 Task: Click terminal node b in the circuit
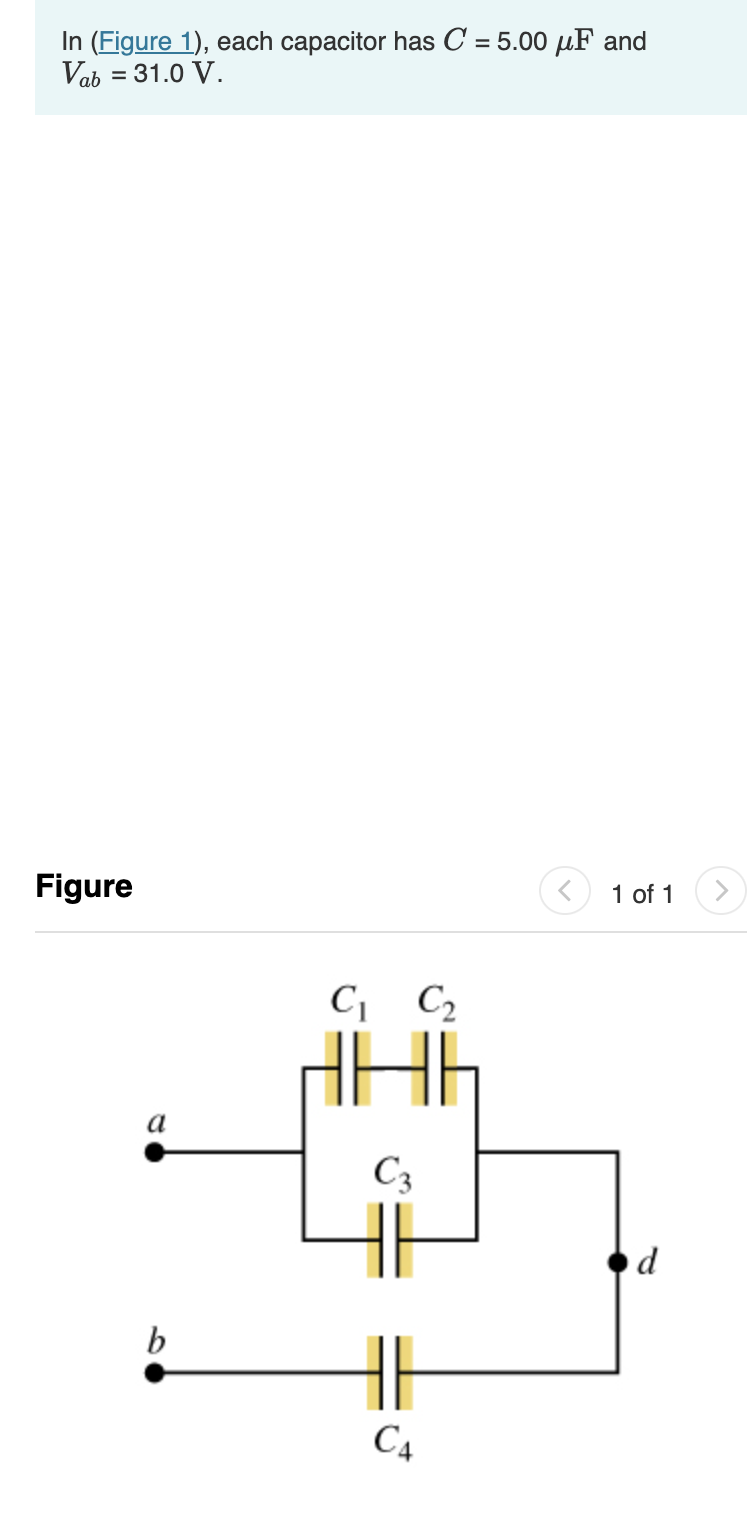pos(153,1371)
